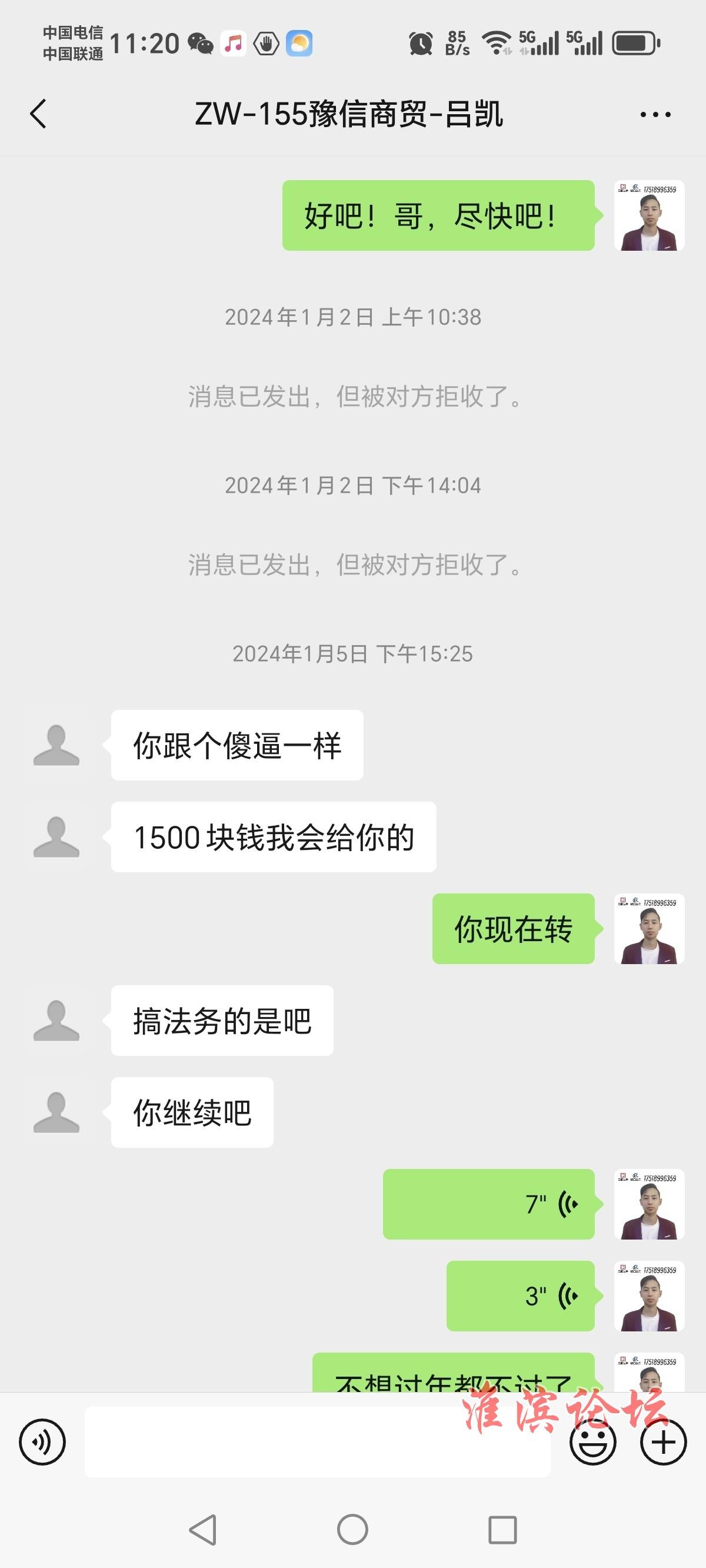This screenshot has width=706, height=1568.
Task: Open recent apps overview
Action: [502, 1529]
